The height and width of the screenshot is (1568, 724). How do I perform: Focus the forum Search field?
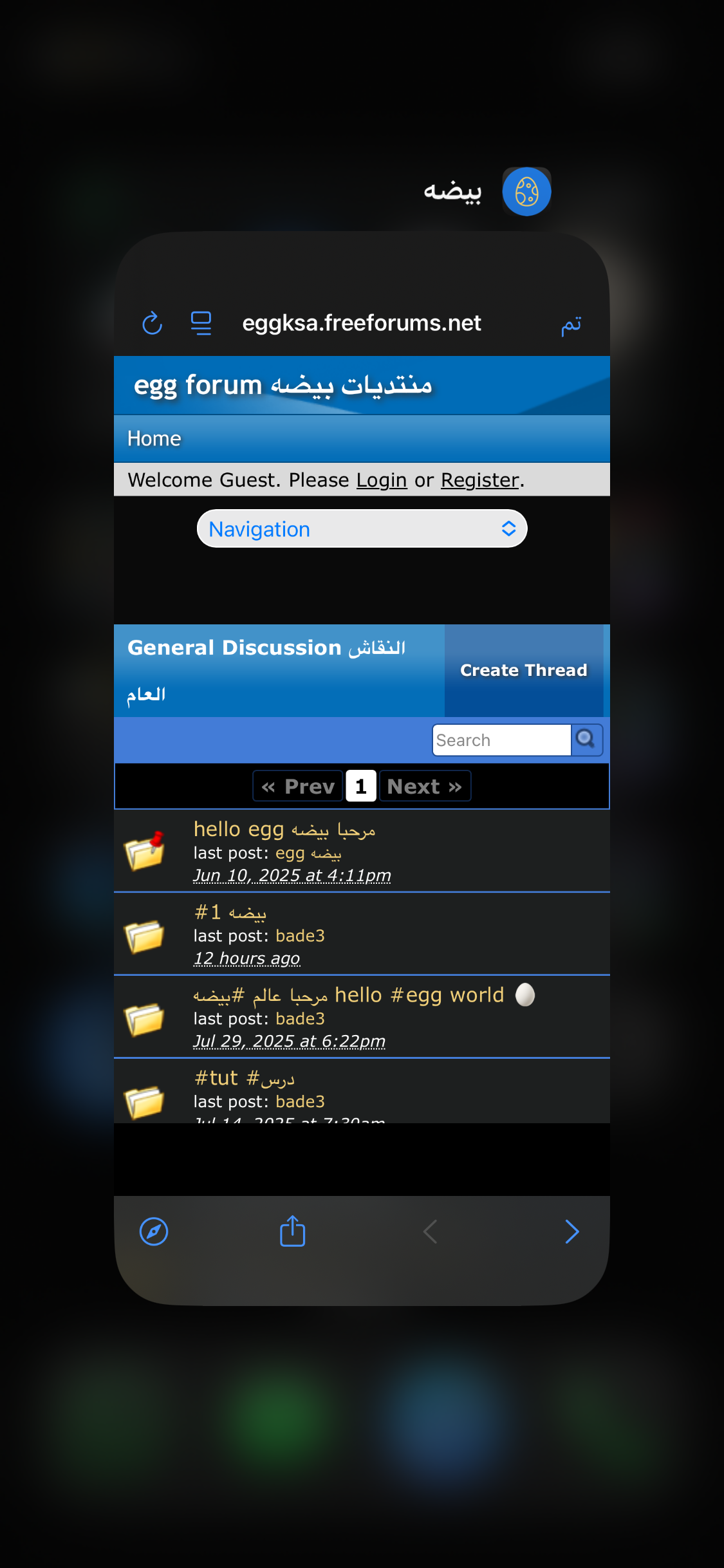click(x=501, y=740)
